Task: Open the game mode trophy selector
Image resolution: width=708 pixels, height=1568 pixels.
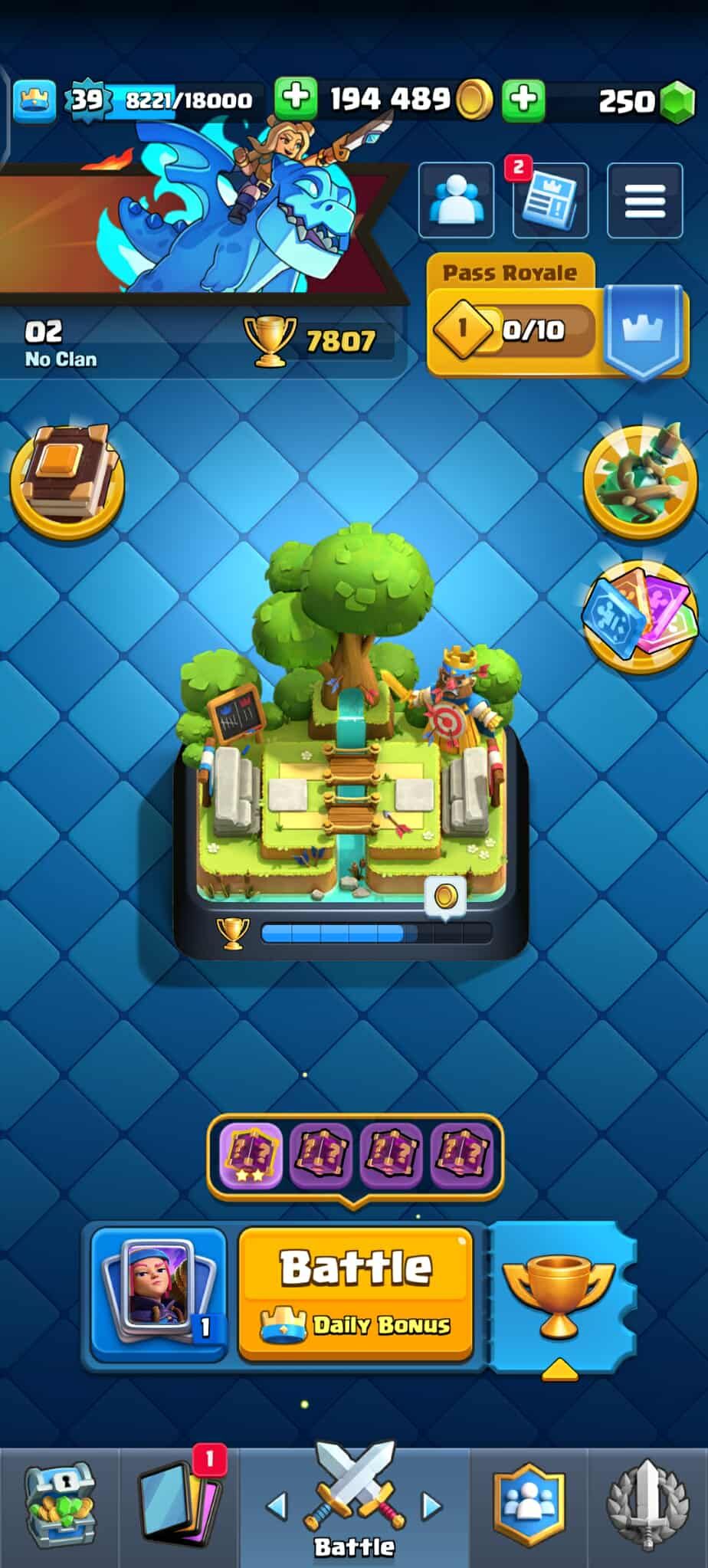Action: (561, 1295)
